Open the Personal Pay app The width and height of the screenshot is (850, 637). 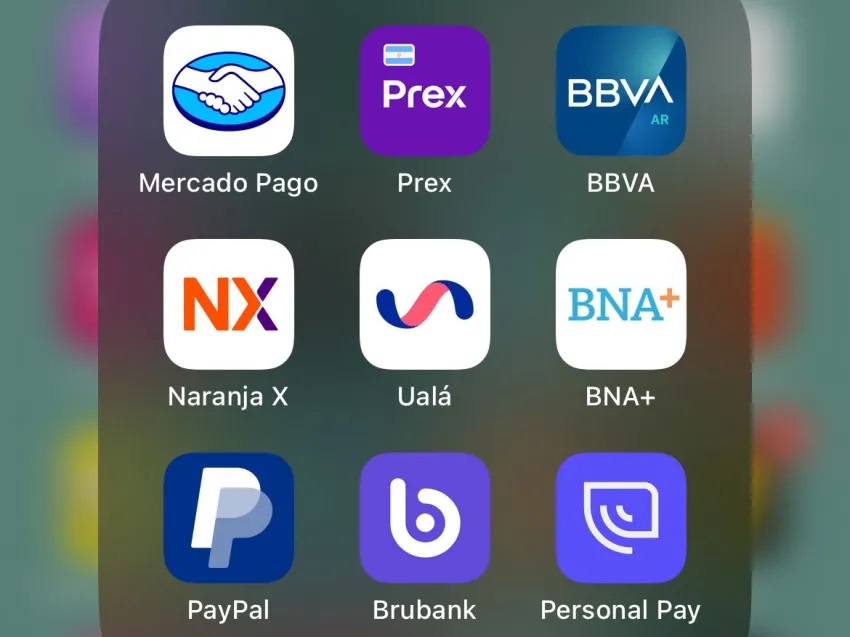pyautogui.click(x=620, y=518)
